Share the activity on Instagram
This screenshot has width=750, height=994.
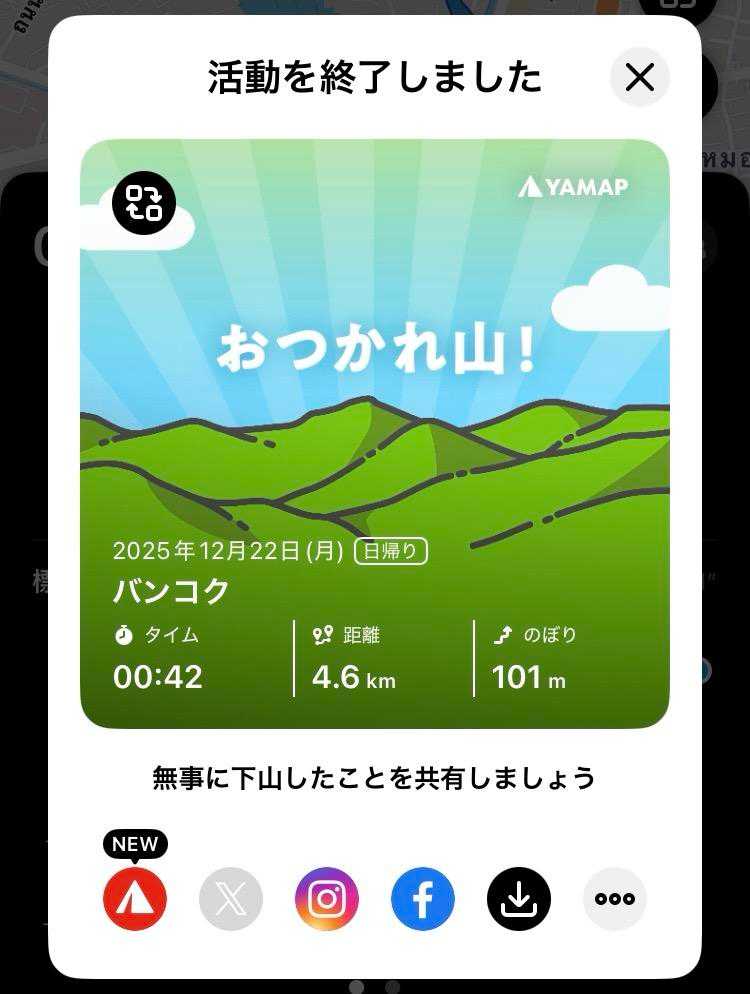(x=327, y=899)
